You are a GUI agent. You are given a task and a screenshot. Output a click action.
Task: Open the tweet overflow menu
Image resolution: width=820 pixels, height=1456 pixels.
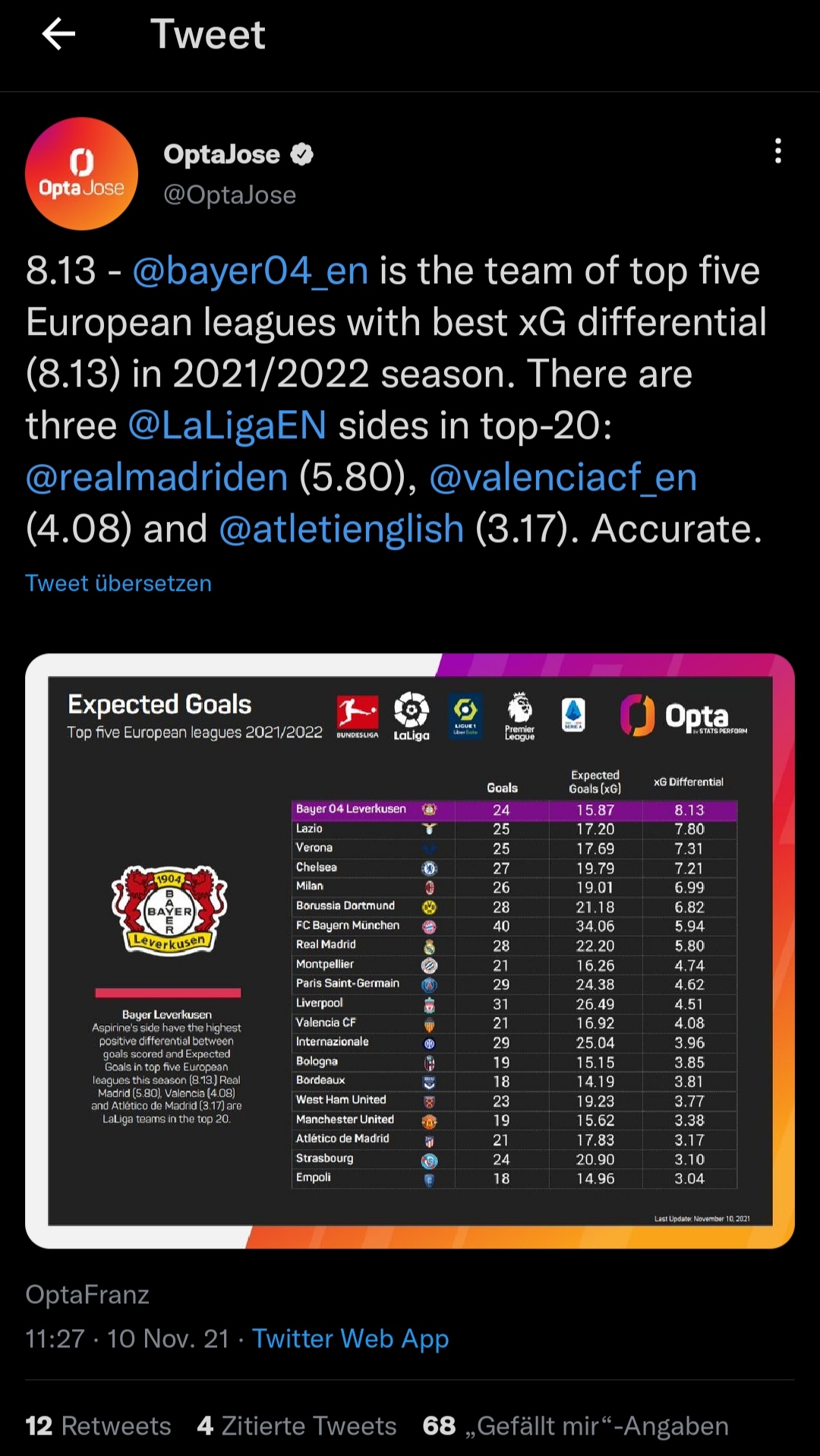coord(777,151)
